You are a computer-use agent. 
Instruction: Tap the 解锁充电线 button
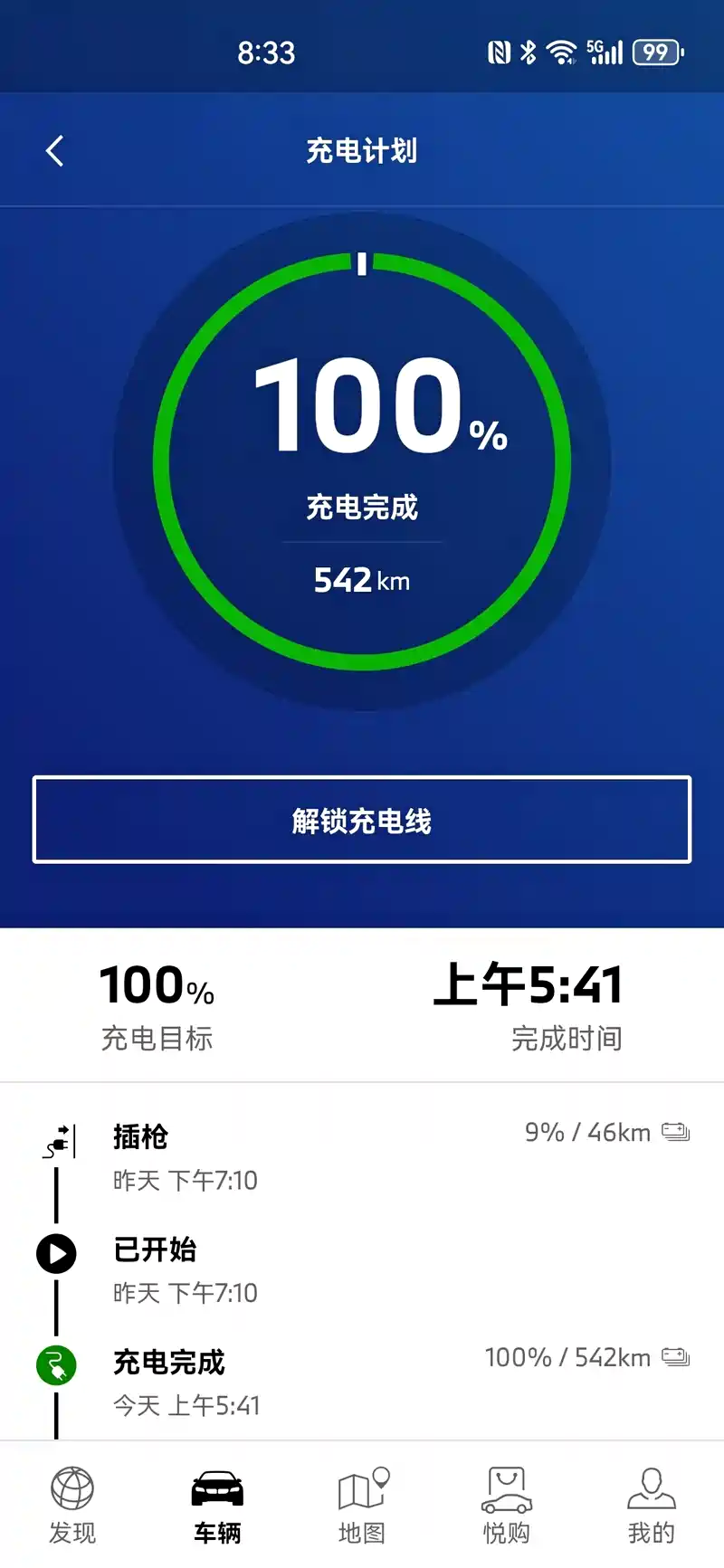(x=362, y=820)
